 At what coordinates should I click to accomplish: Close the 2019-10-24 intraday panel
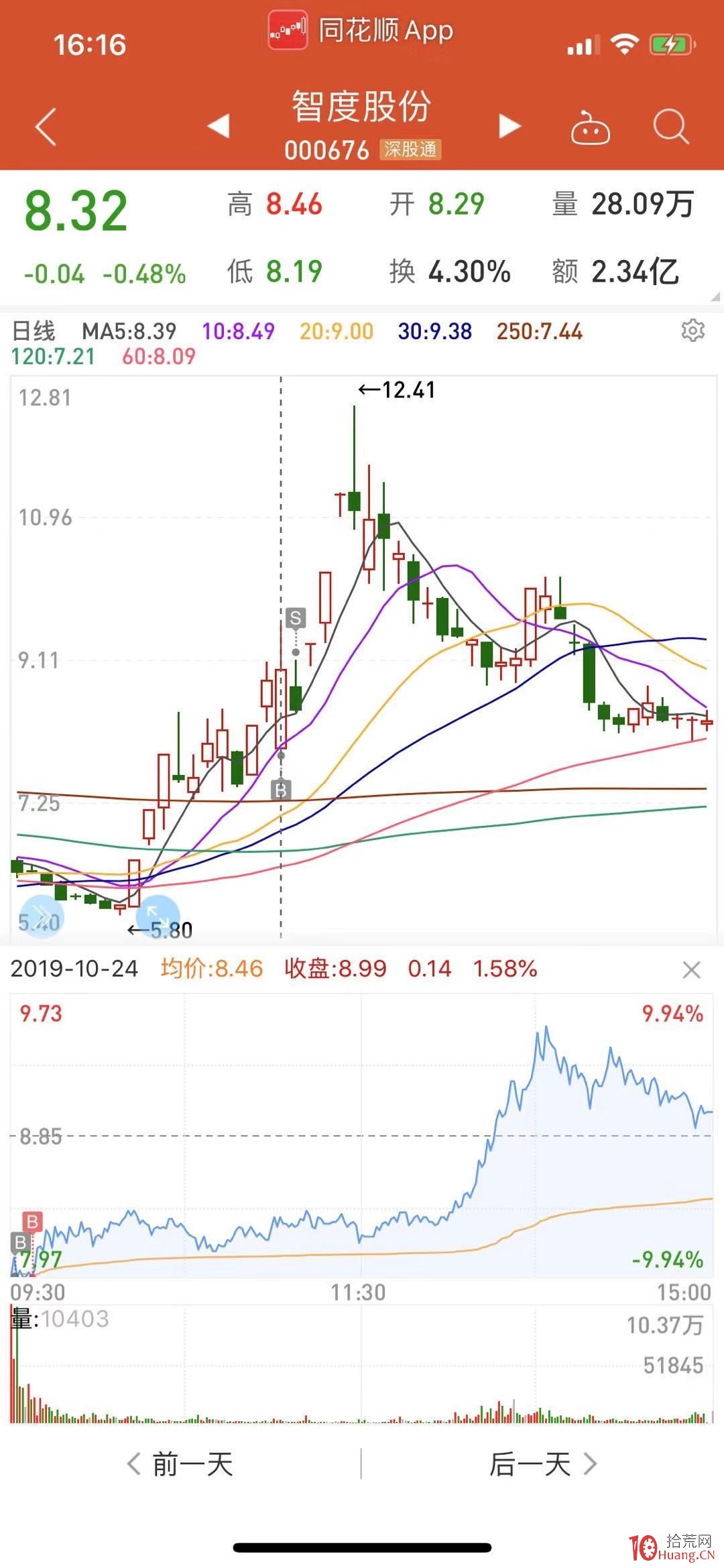pos(691,969)
